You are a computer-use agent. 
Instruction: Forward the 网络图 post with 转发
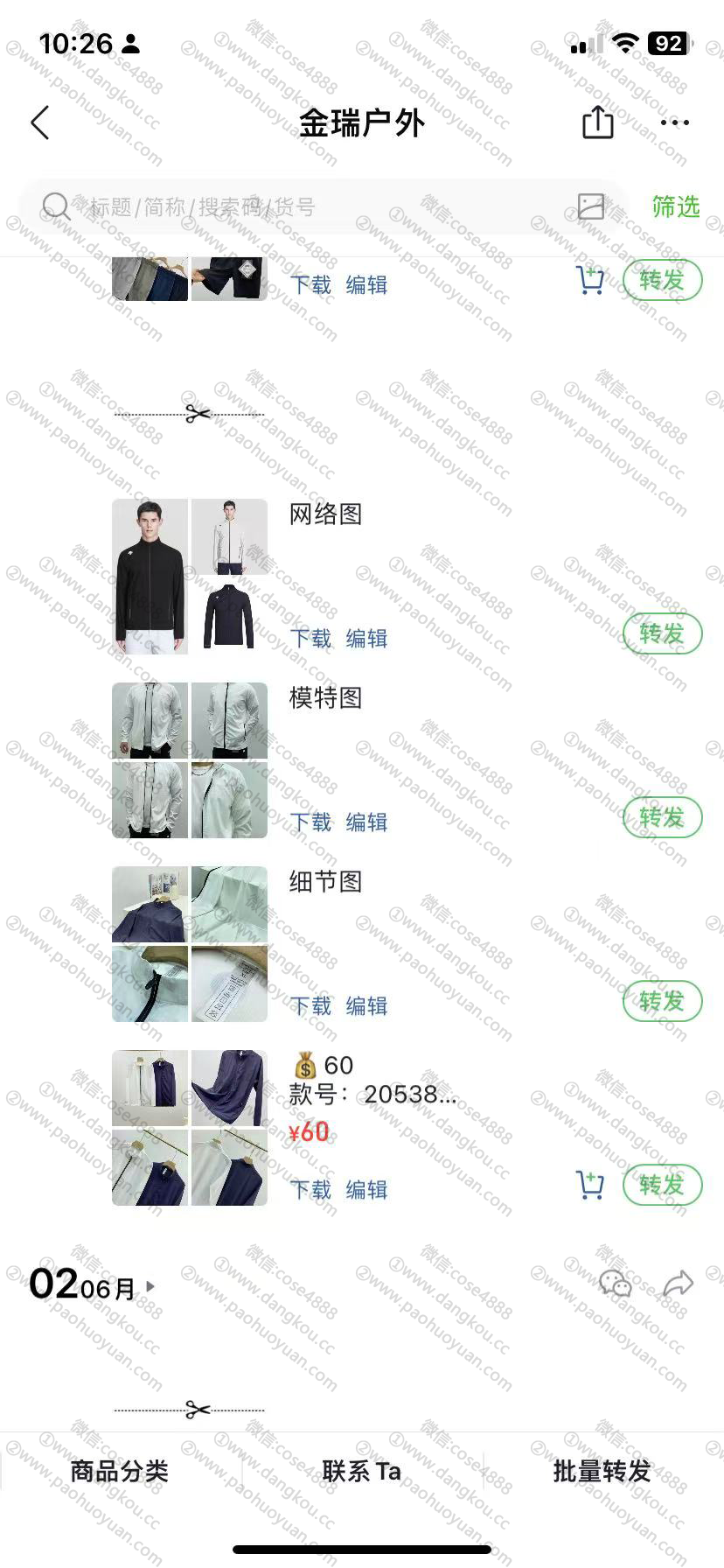[662, 633]
